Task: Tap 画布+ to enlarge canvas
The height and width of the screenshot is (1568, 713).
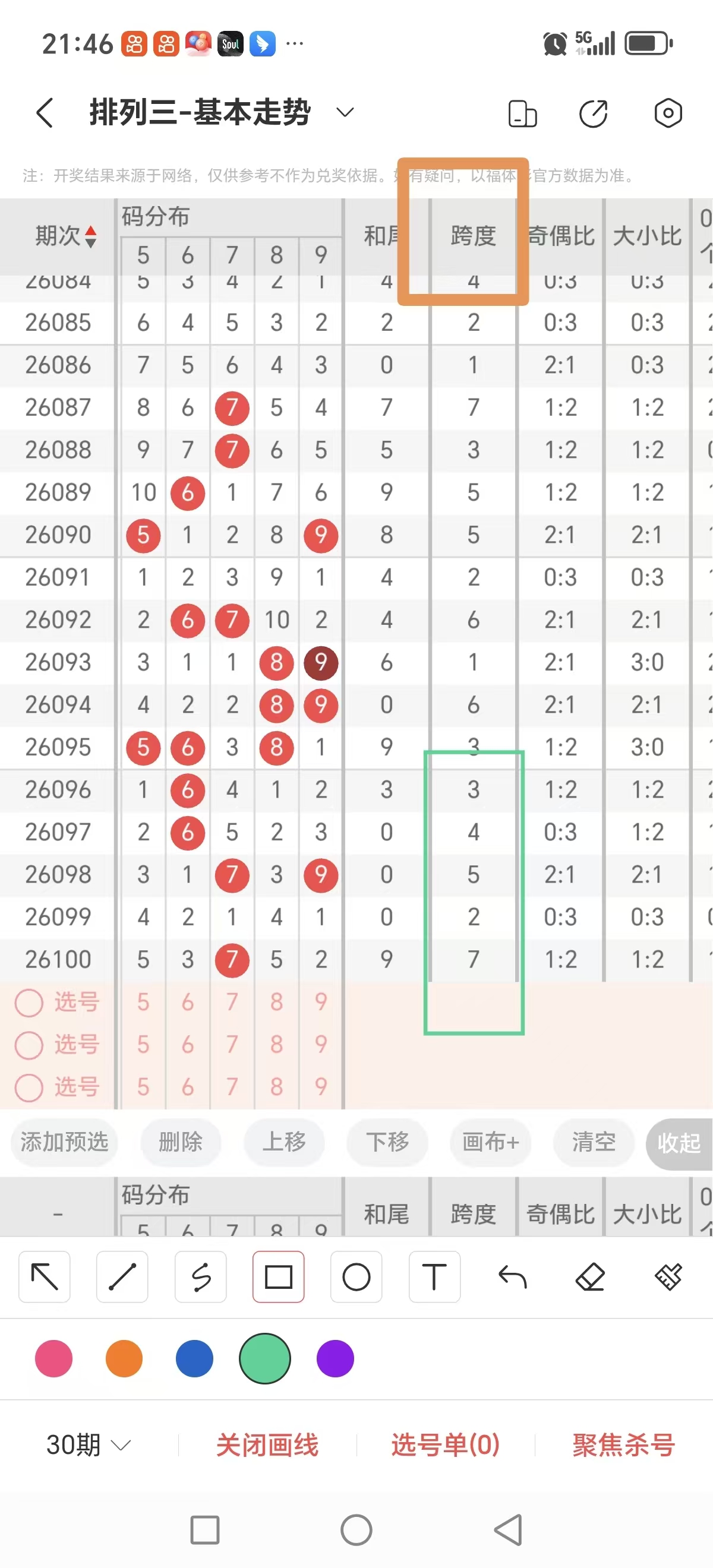Action: click(x=491, y=1142)
